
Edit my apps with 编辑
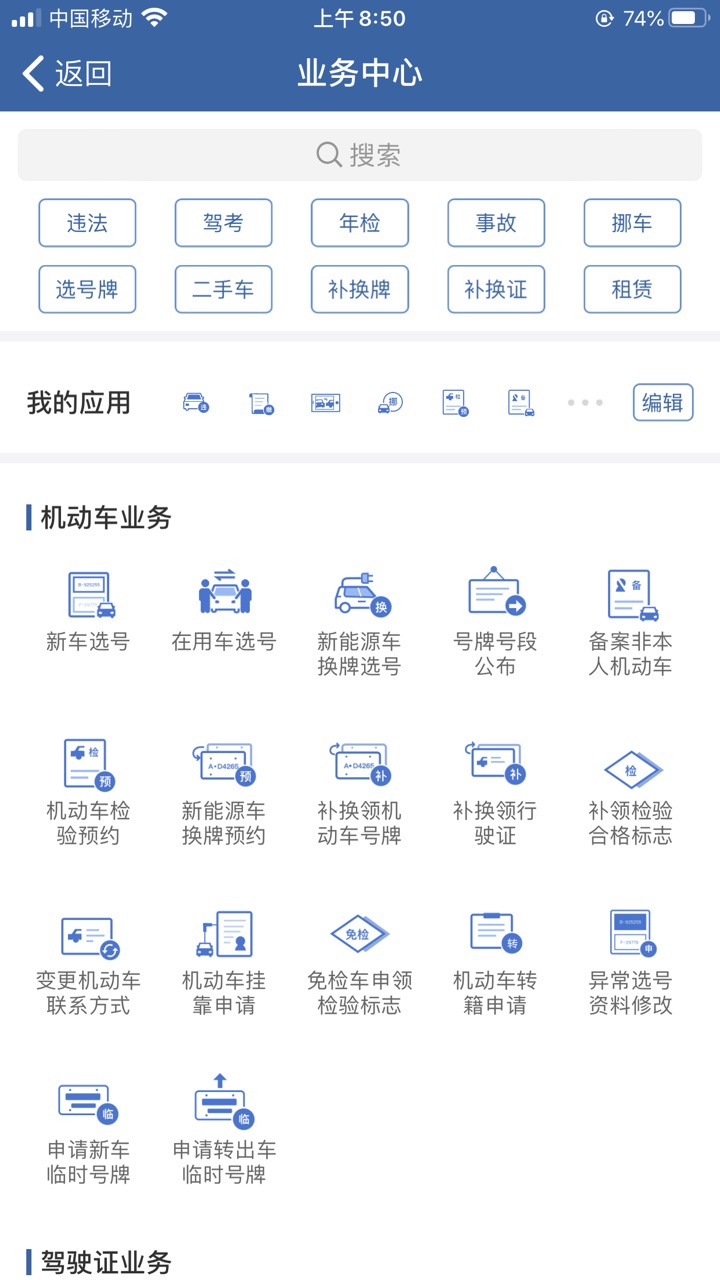tap(662, 403)
